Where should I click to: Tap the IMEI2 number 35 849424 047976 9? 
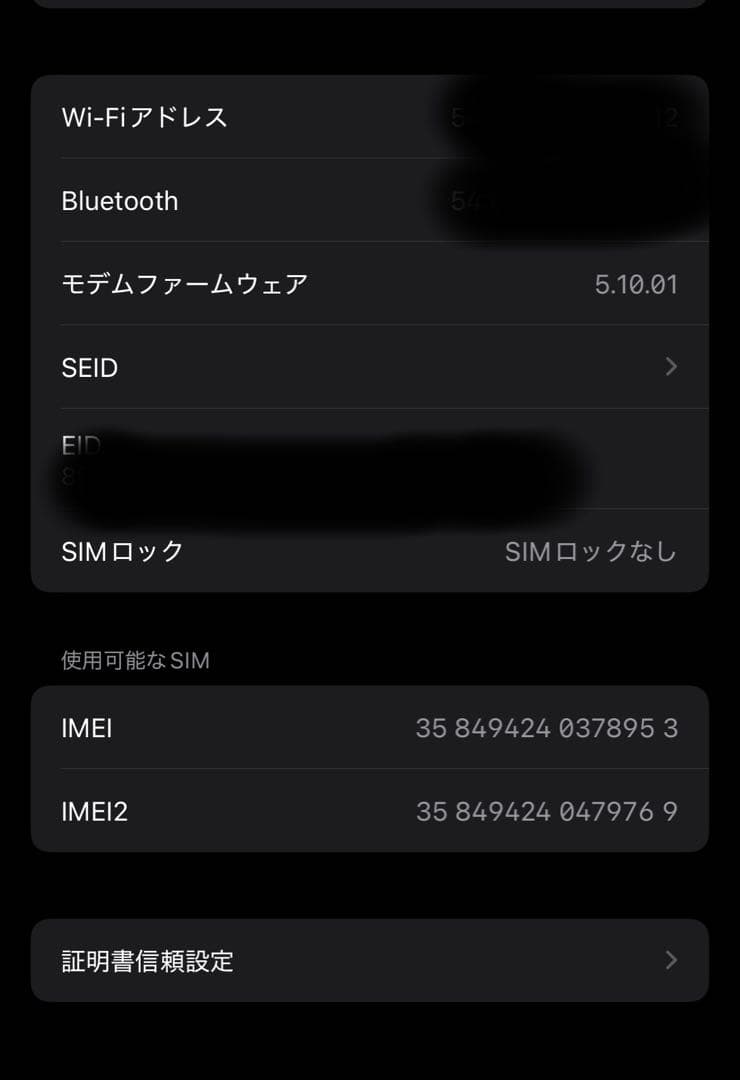pos(549,811)
